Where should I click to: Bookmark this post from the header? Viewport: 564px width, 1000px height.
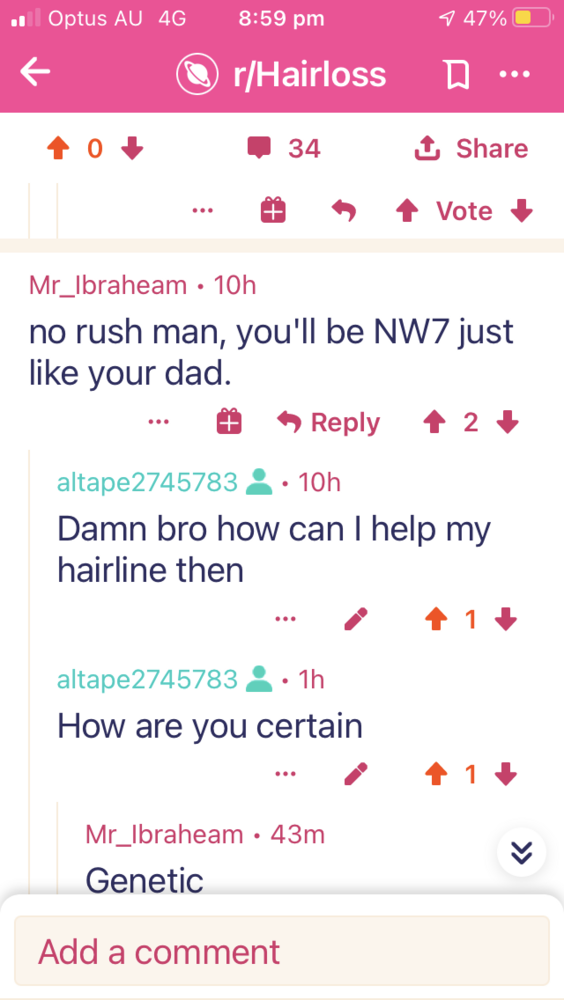(x=456, y=74)
